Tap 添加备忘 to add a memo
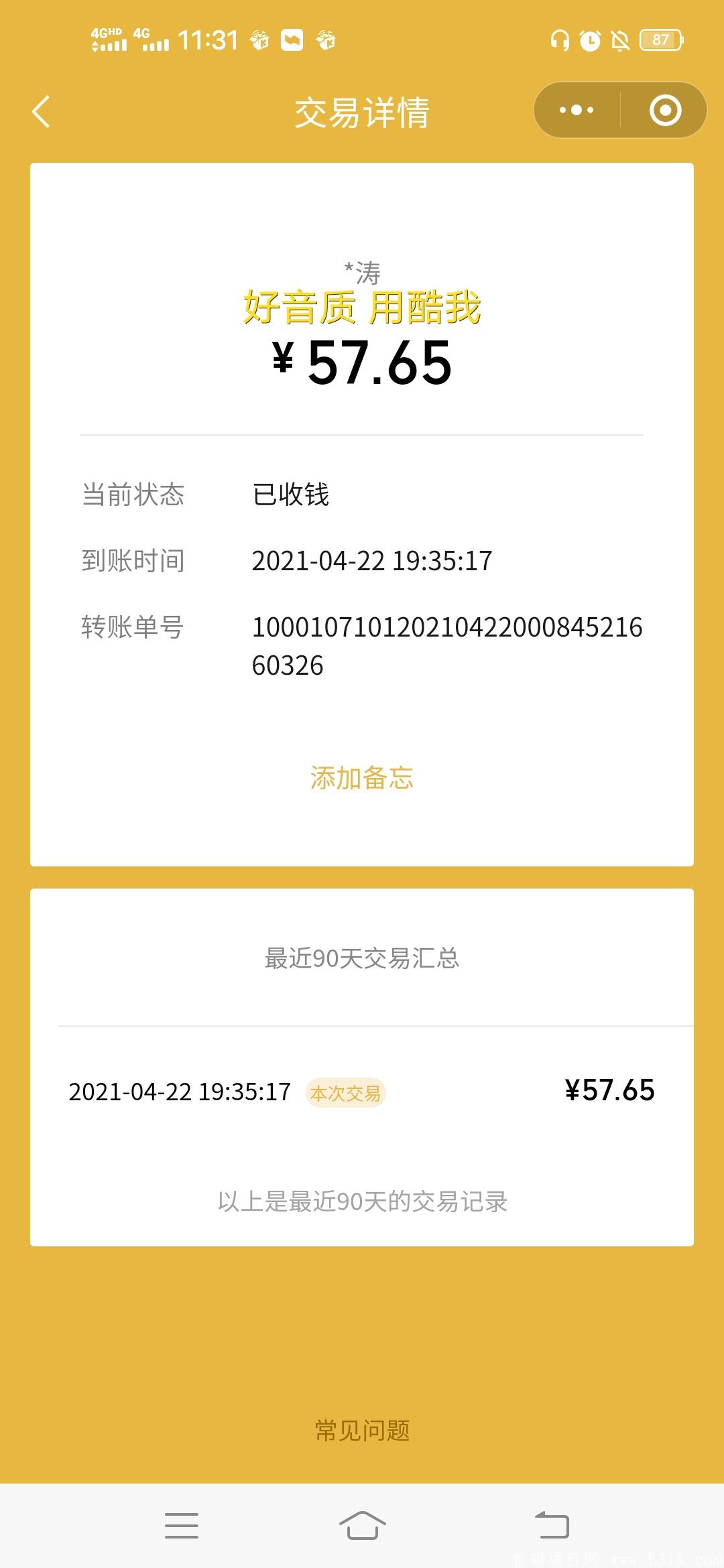The width and height of the screenshot is (724, 1568). click(362, 778)
